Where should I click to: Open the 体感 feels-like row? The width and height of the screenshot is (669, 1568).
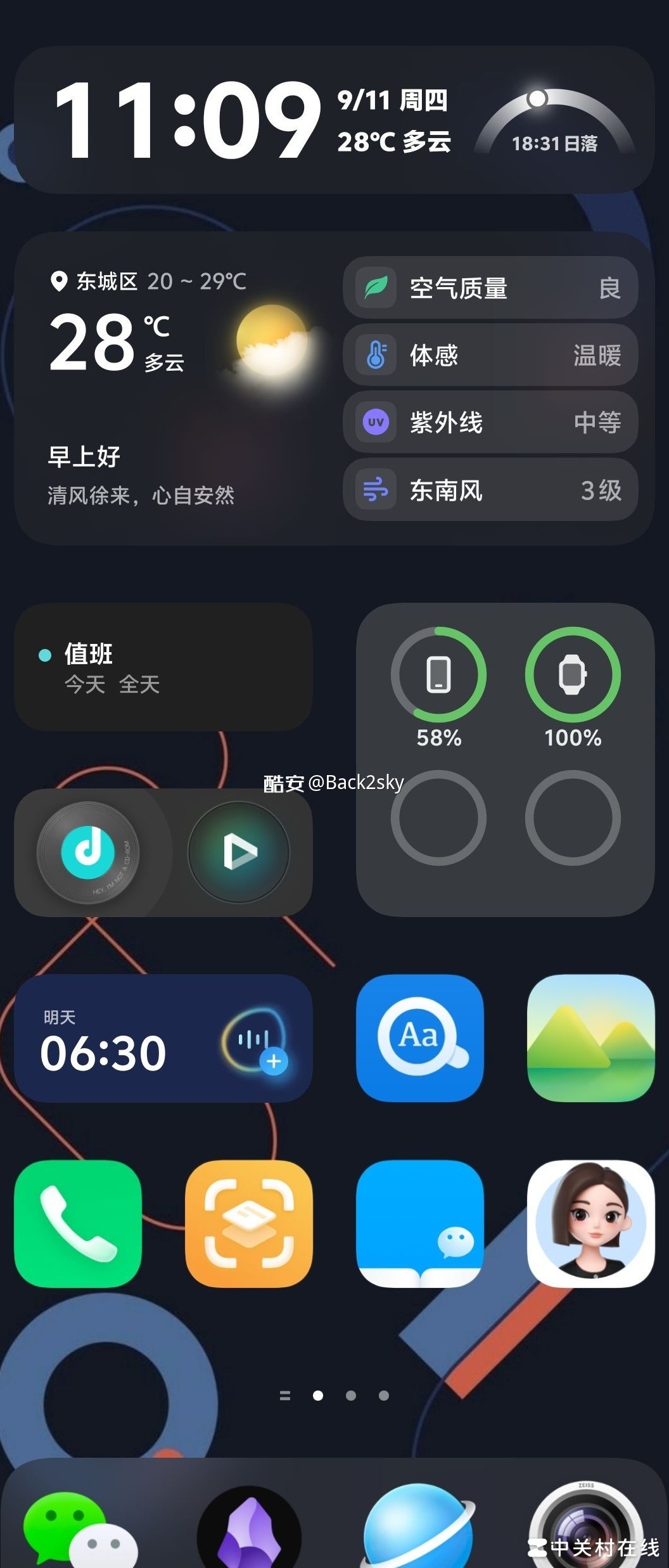click(x=490, y=355)
